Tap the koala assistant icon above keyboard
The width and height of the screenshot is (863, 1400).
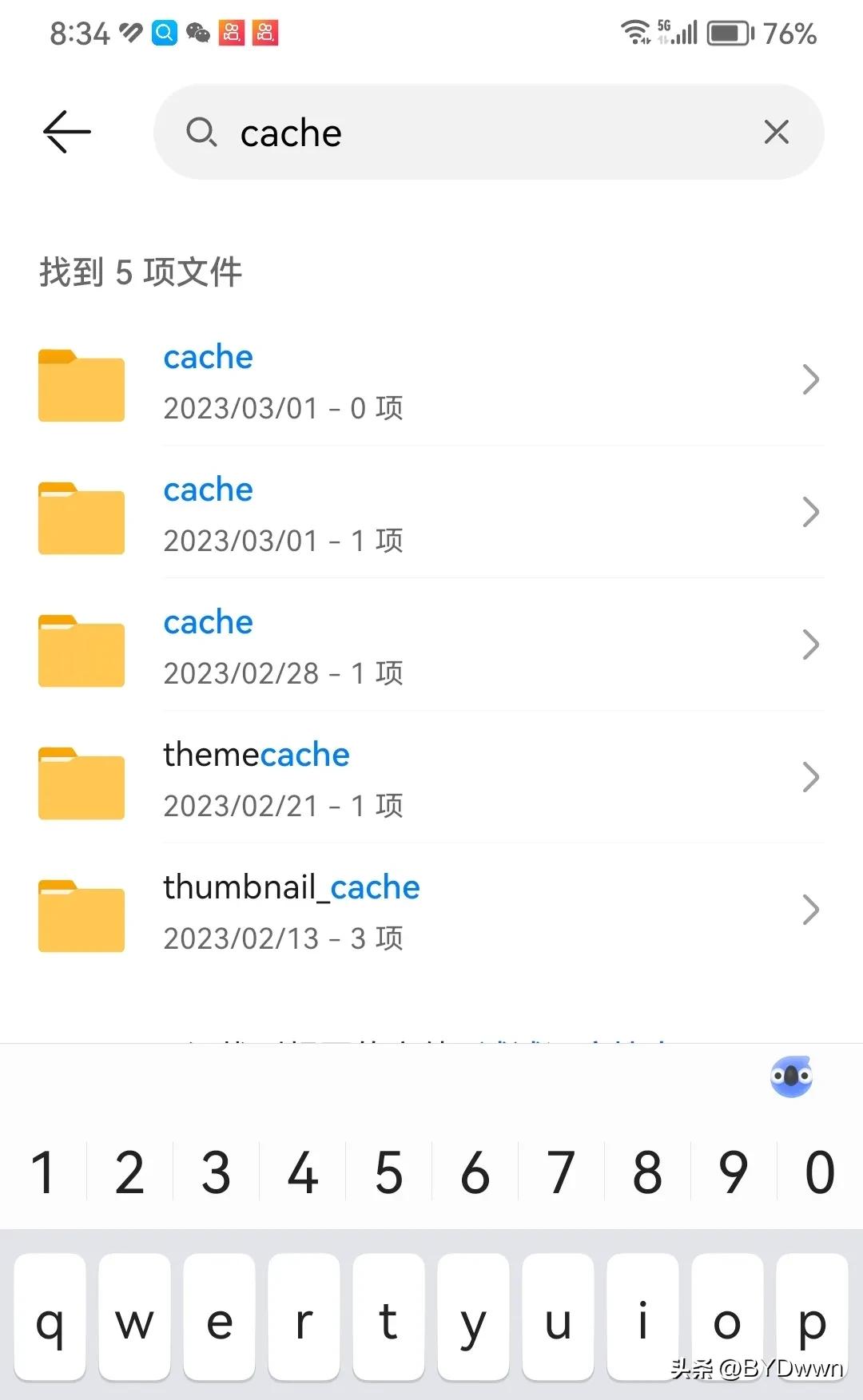tap(790, 1077)
